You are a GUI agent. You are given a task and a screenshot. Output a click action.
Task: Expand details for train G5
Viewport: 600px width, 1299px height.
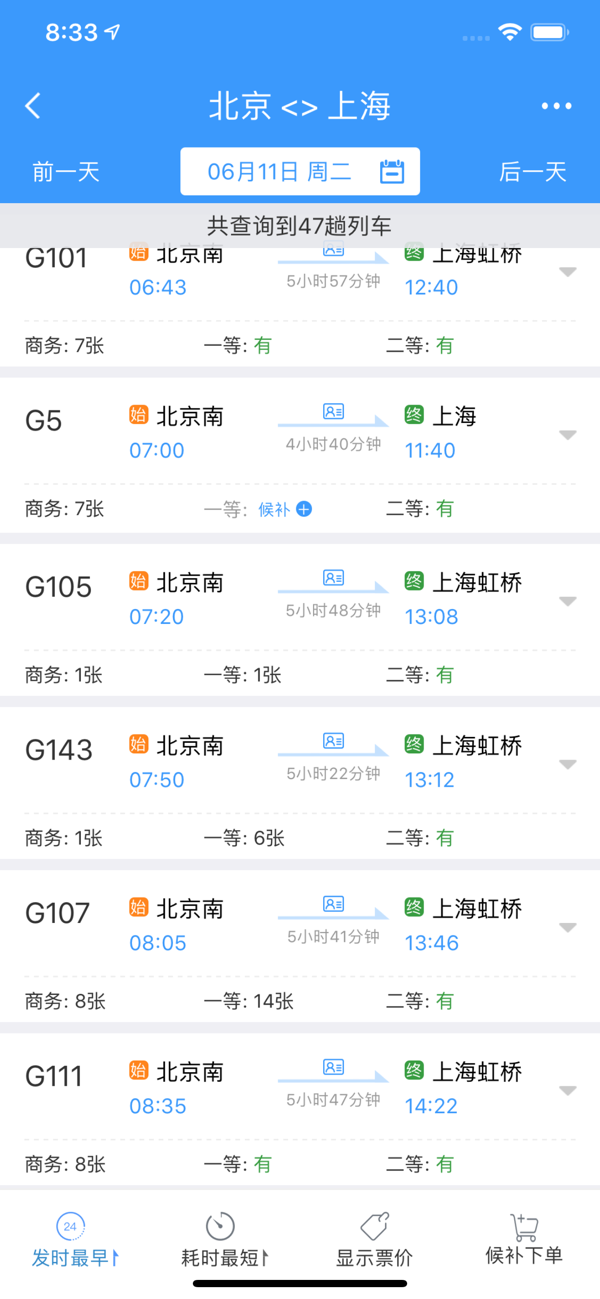click(568, 435)
